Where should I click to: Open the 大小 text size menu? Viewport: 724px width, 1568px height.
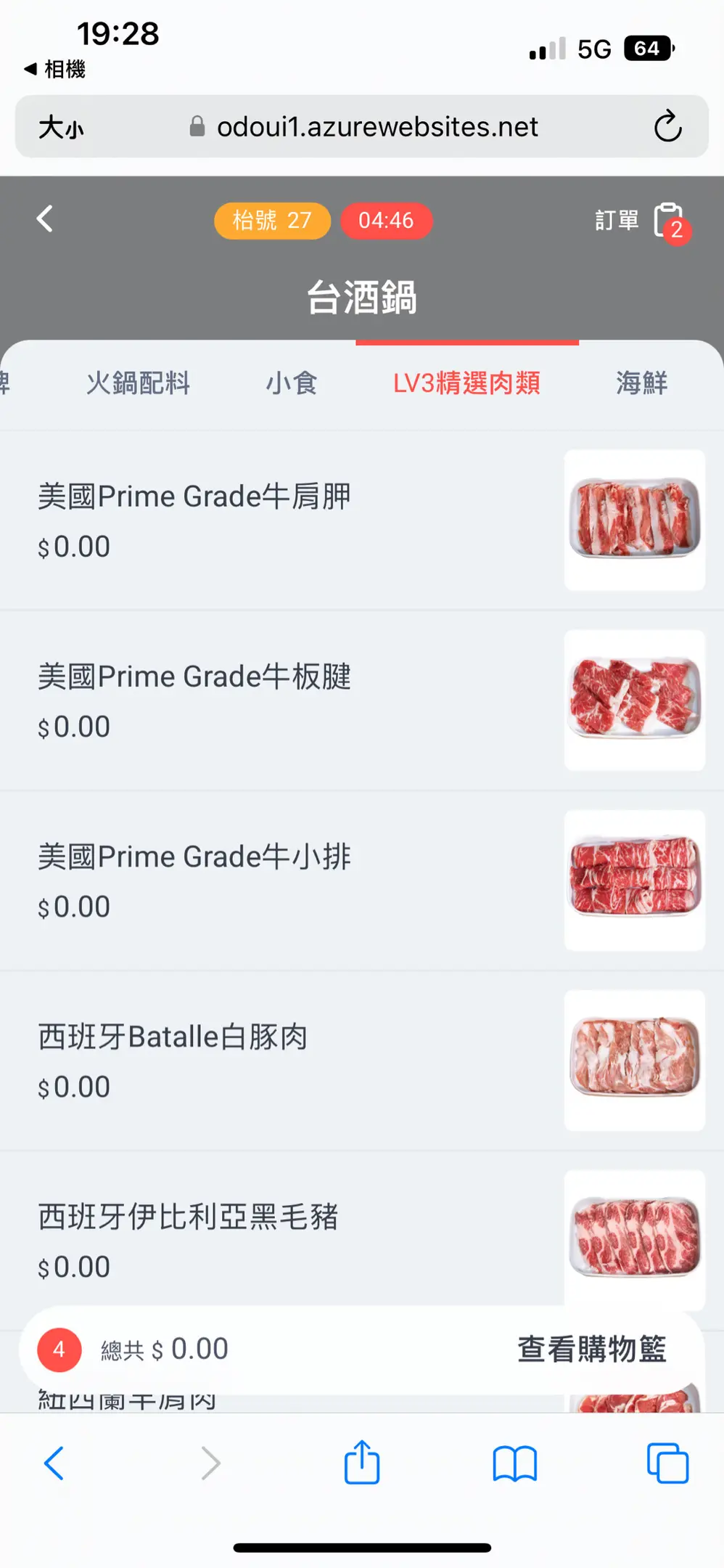61,128
